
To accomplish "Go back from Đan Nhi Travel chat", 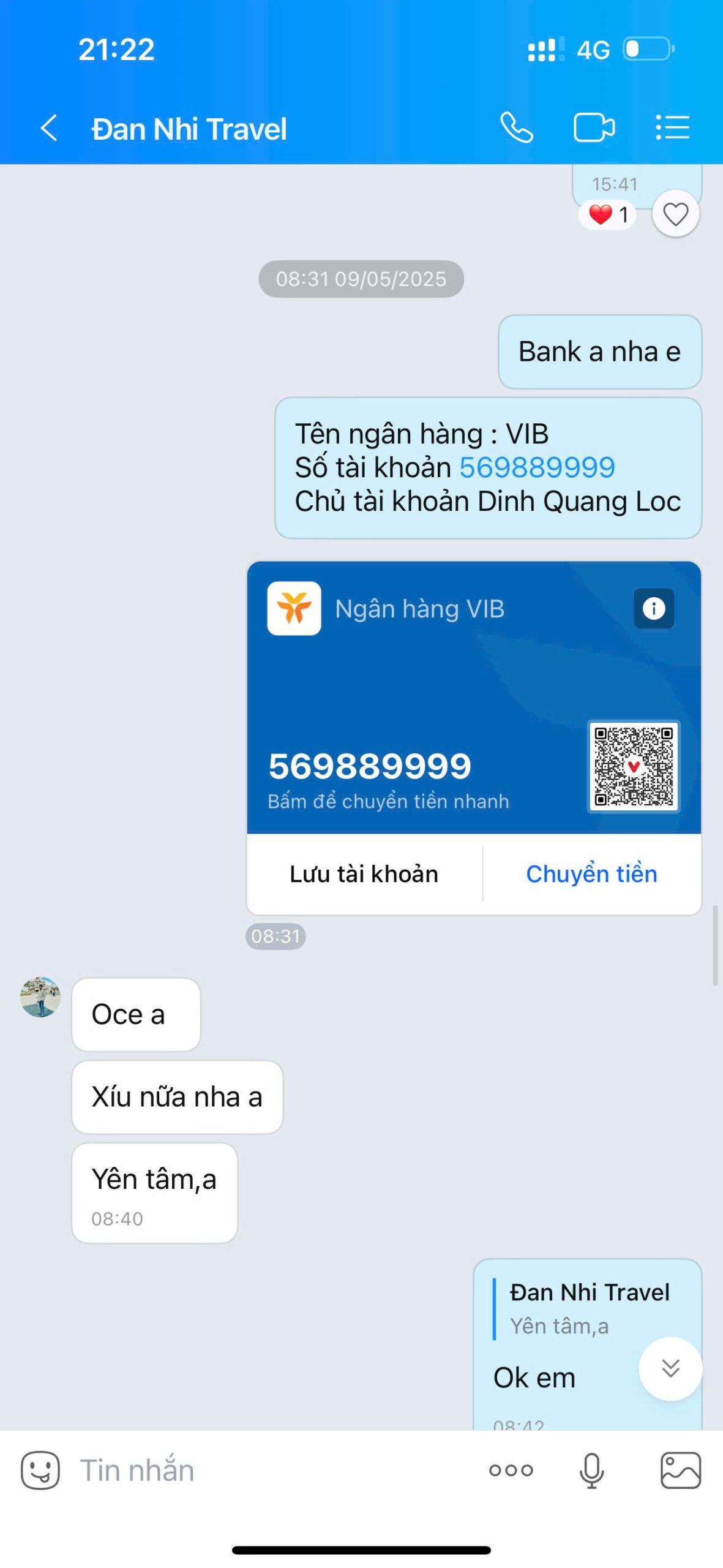I will tap(49, 128).
